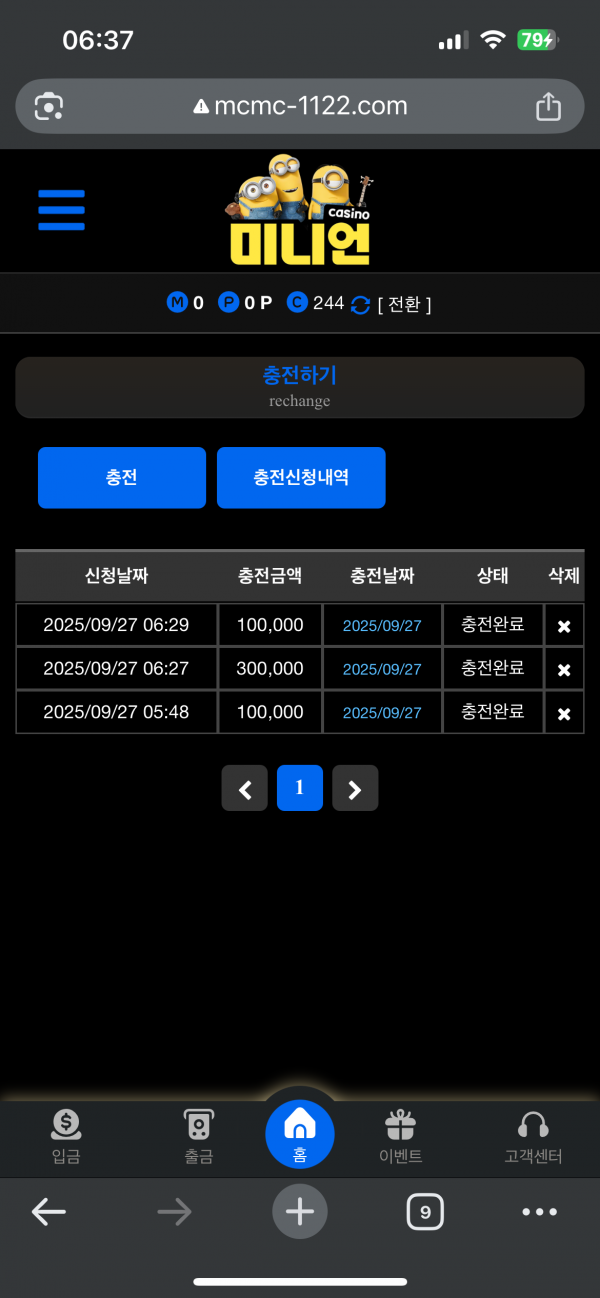Delete the 2025/09/27 06:29 recharge entry
The width and height of the screenshot is (600, 1298).
[564, 626]
